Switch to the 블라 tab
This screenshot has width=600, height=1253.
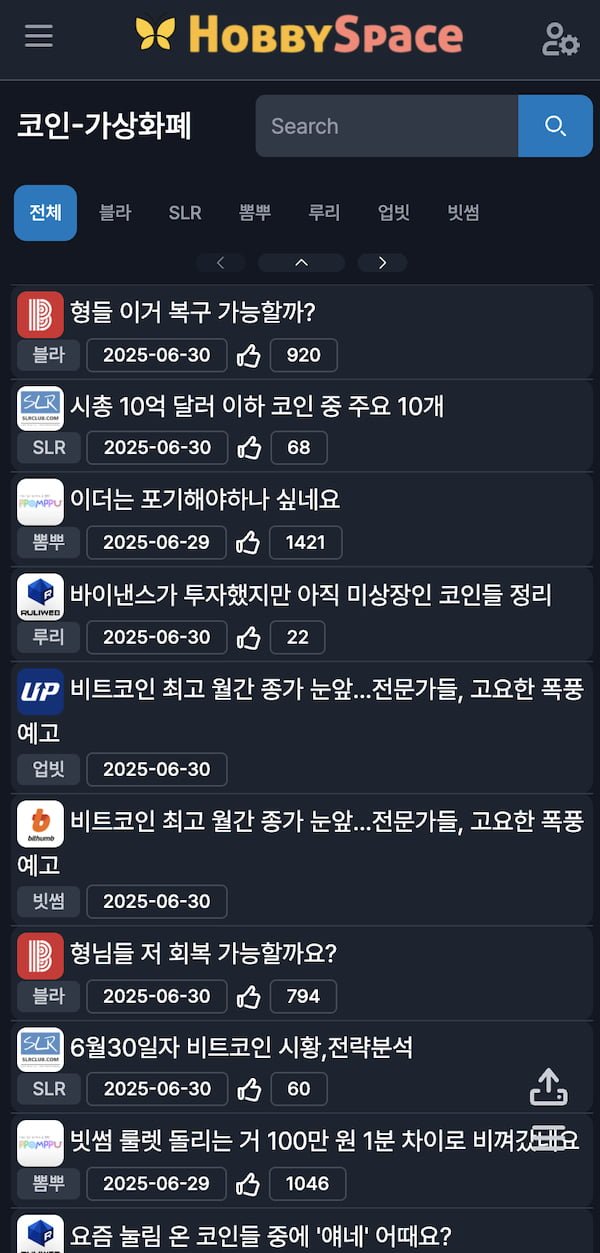(x=115, y=212)
